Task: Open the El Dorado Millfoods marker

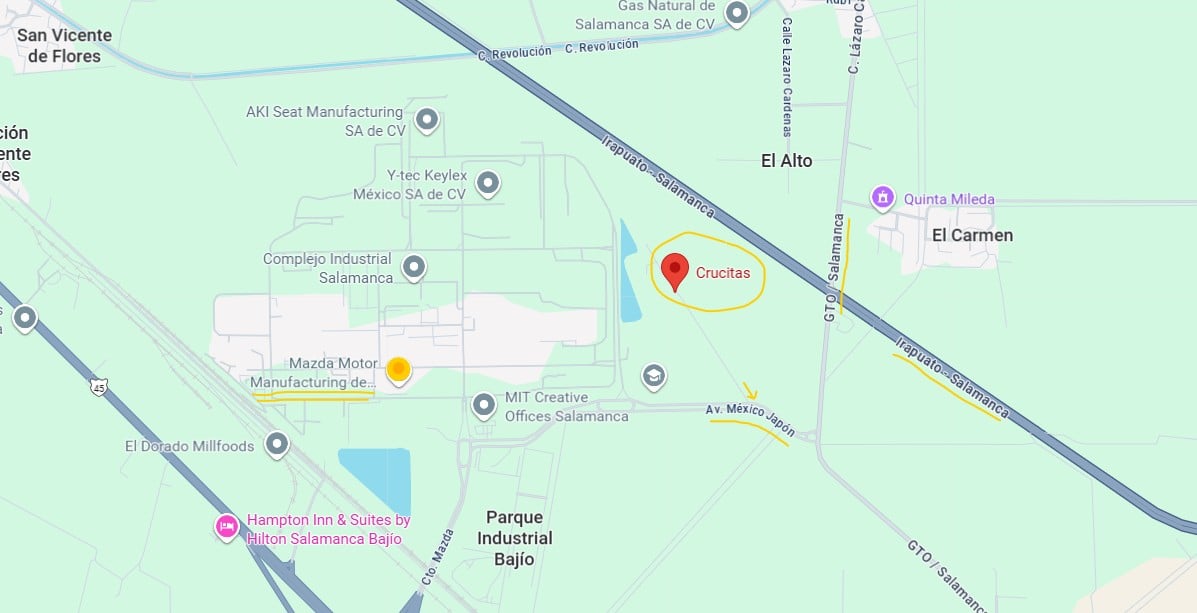Action: pyautogui.click(x=277, y=444)
